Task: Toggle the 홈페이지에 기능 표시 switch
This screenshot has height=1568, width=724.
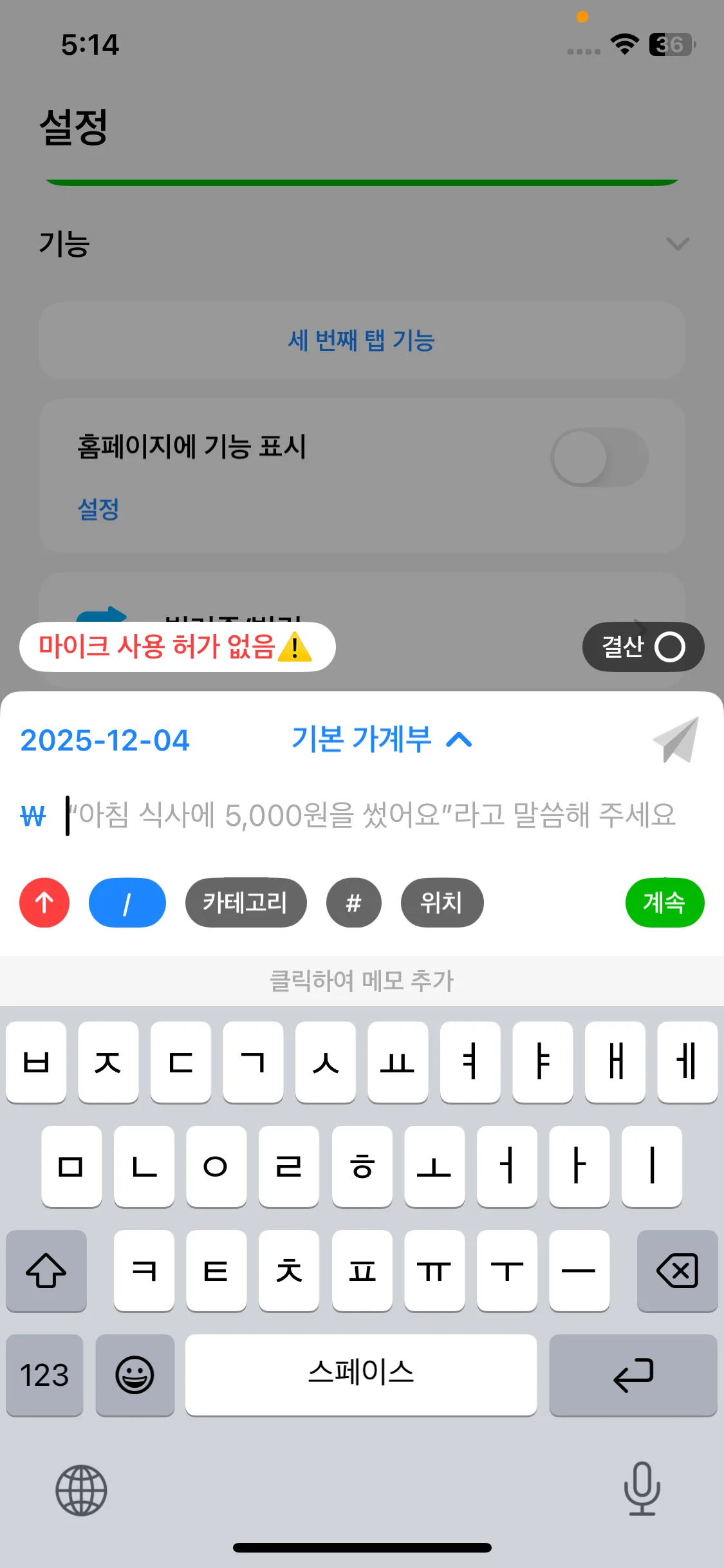Action: tap(599, 455)
